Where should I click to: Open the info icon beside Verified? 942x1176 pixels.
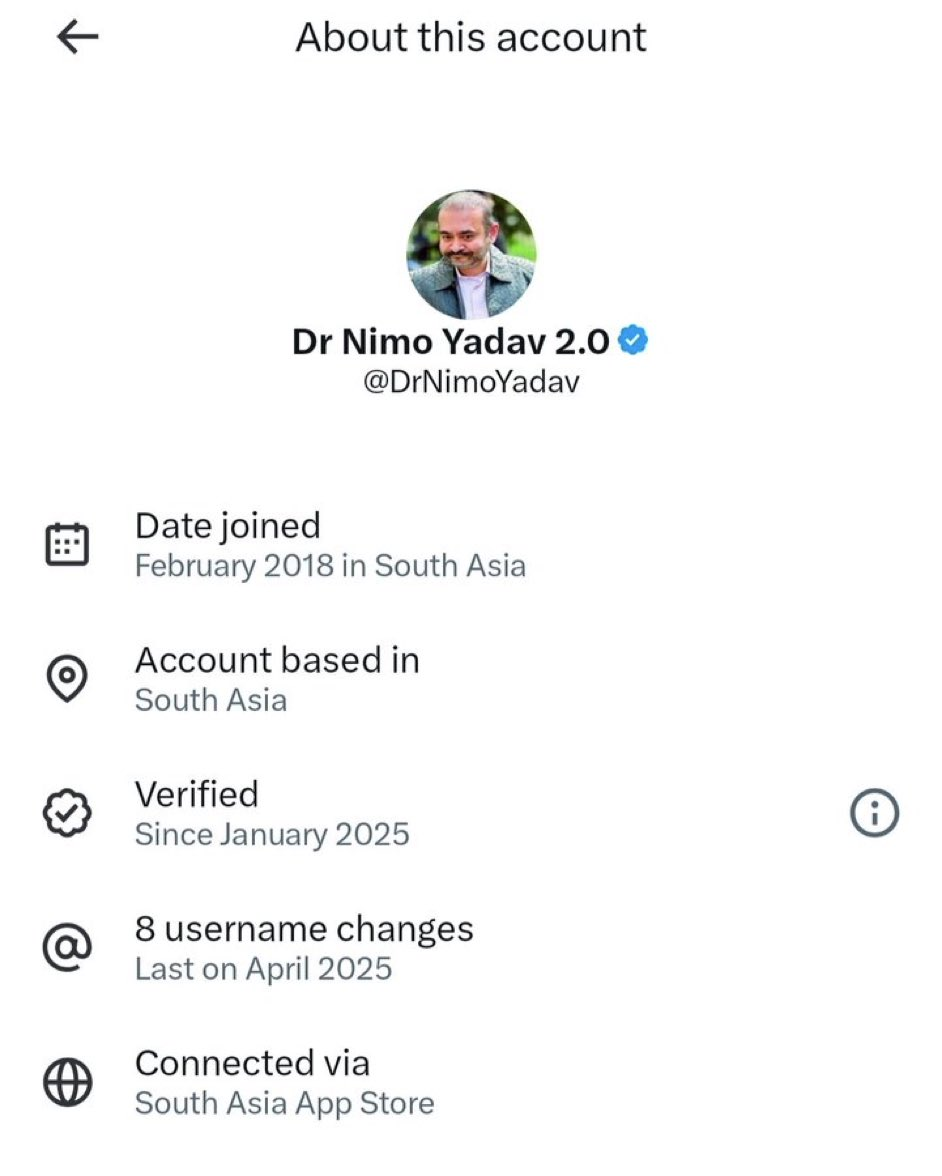point(874,814)
